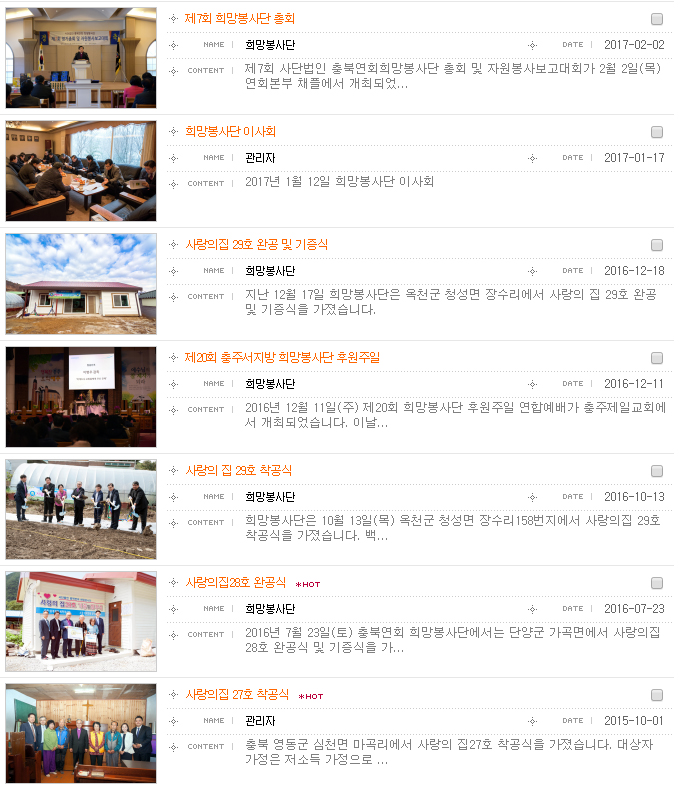Select the checkbox for 제20회 충주서지방 후원주일
Viewport: 680px width, 785px height.
click(657, 358)
